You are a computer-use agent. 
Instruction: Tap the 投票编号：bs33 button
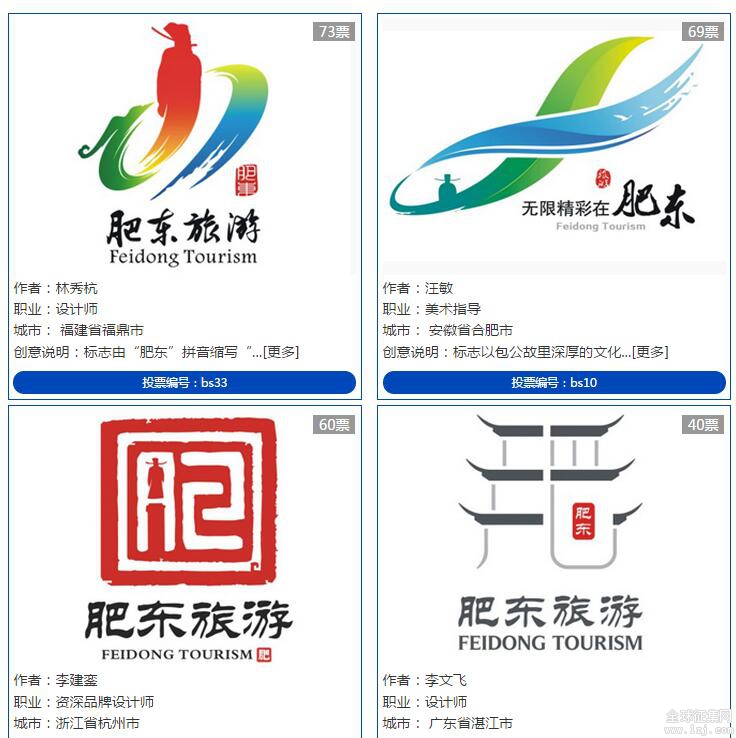[x=184, y=383]
